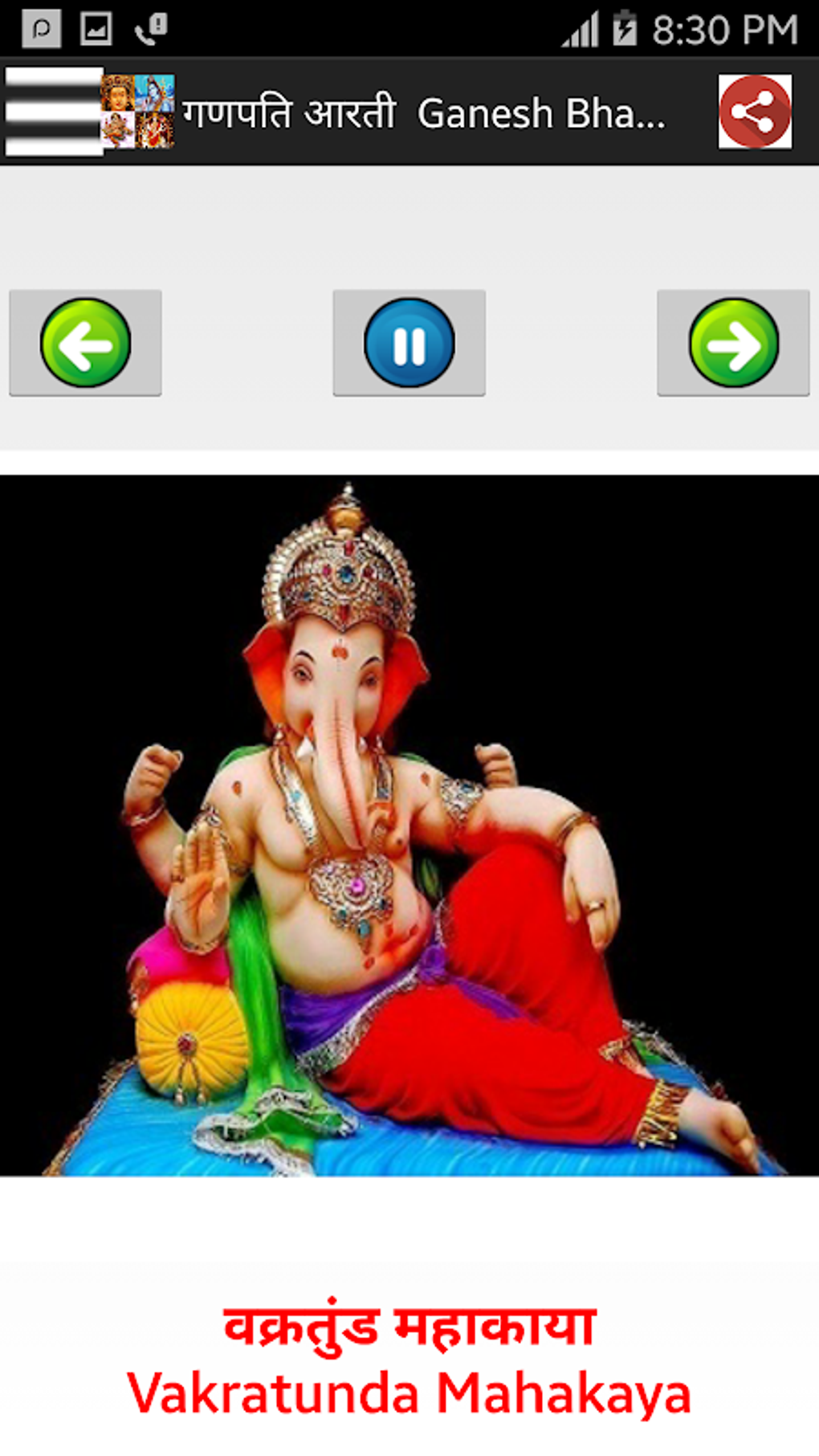Go to the previous aarti track
This screenshot has width=819, height=1456.
pyautogui.click(x=85, y=343)
